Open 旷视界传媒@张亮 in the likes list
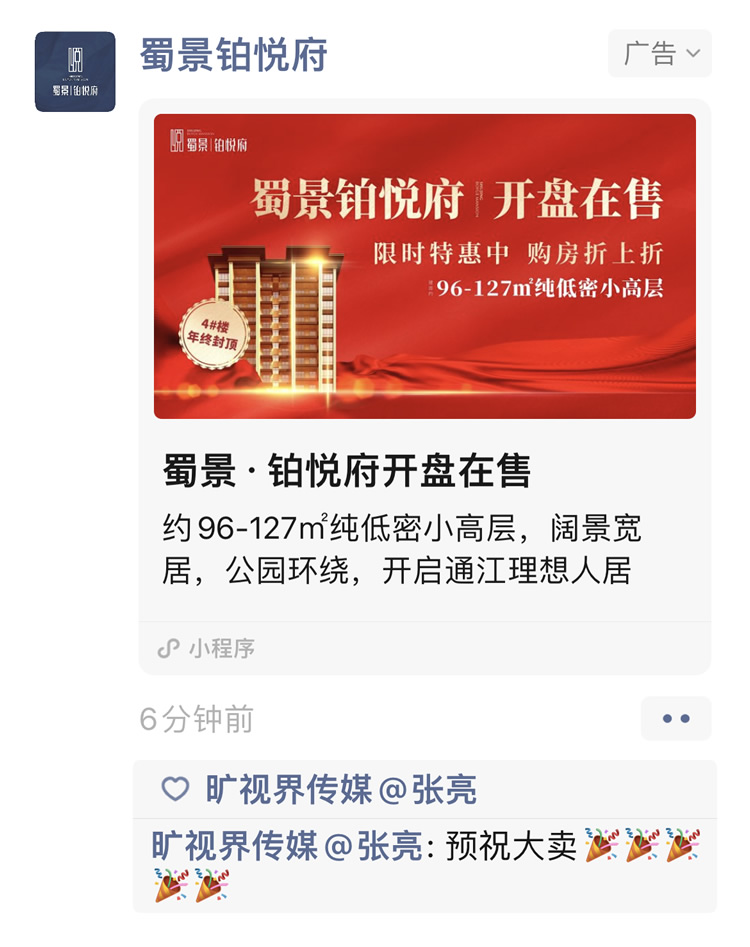Screen dimensions: 750x947 tap(340, 790)
